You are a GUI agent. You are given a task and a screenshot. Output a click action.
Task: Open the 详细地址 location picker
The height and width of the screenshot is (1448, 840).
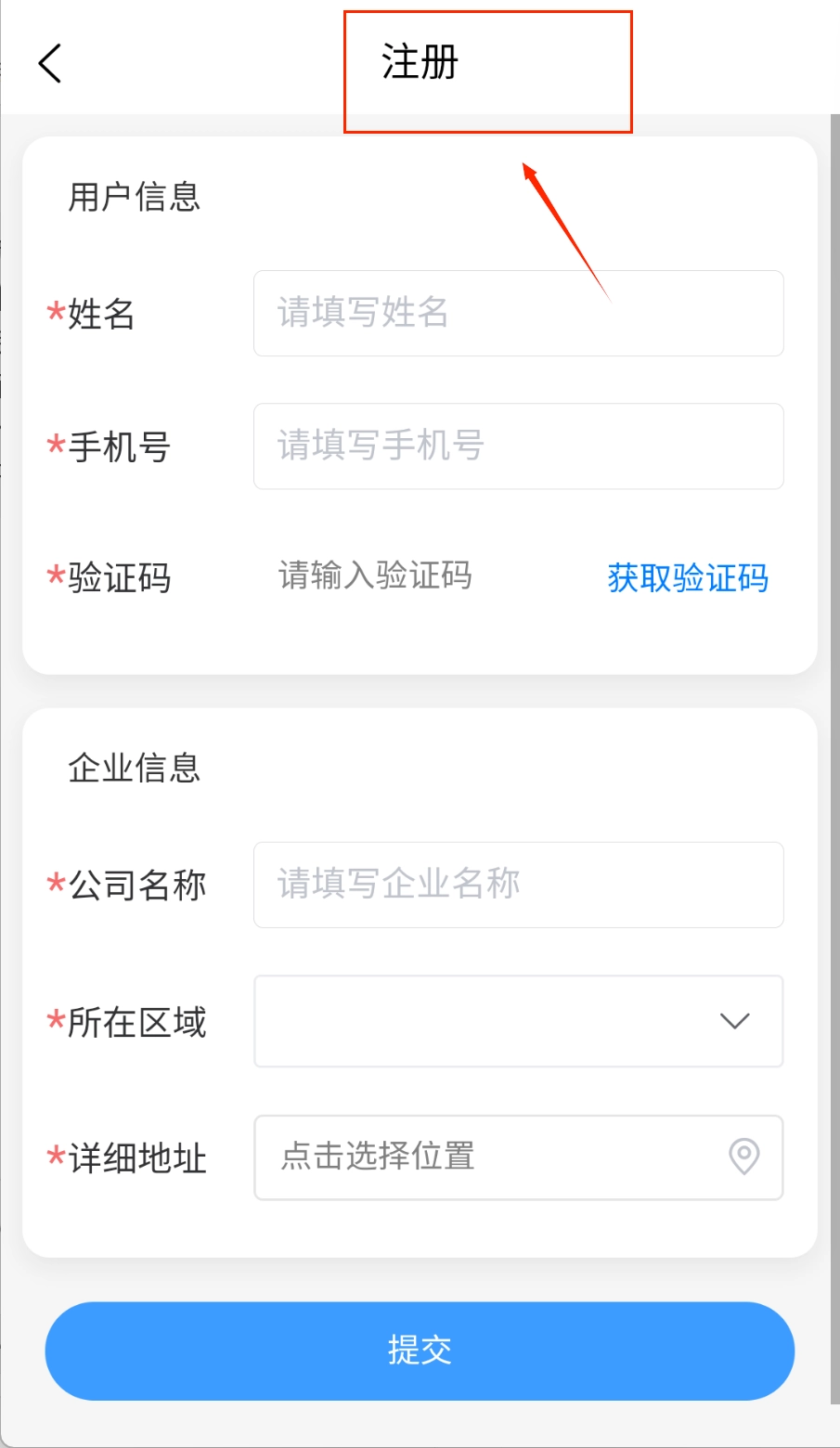click(x=518, y=1157)
